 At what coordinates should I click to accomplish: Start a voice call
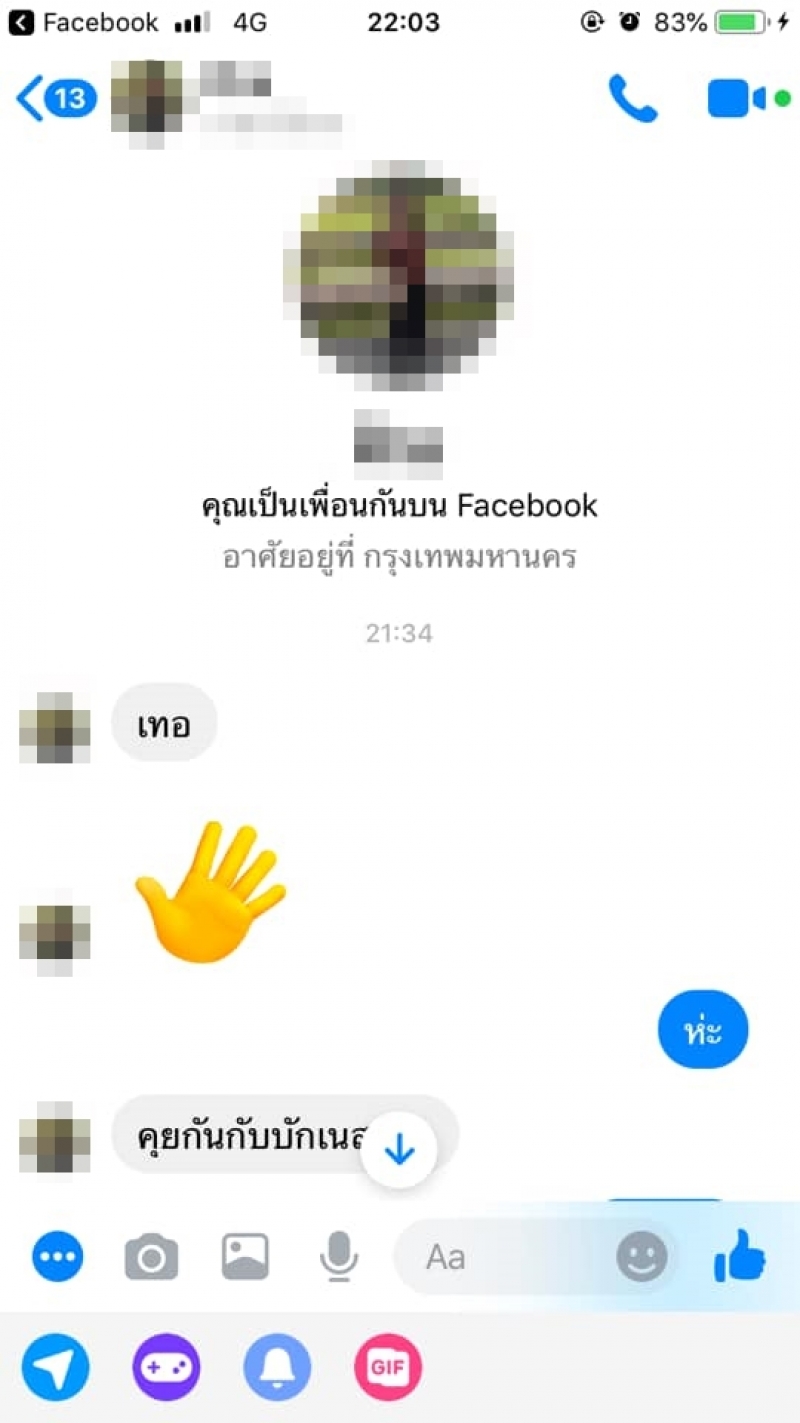coord(633,98)
